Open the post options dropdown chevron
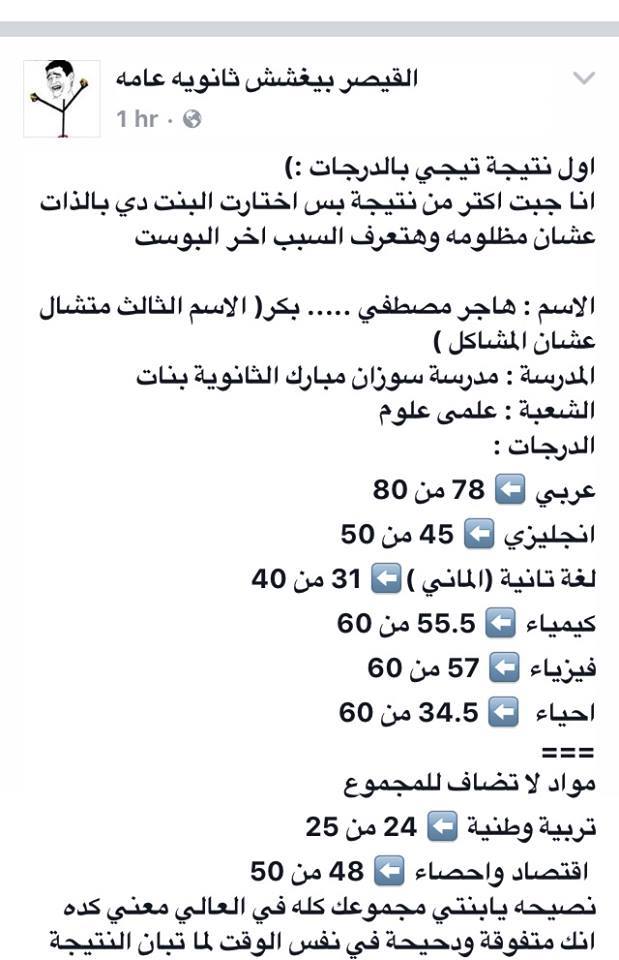 click(584, 78)
